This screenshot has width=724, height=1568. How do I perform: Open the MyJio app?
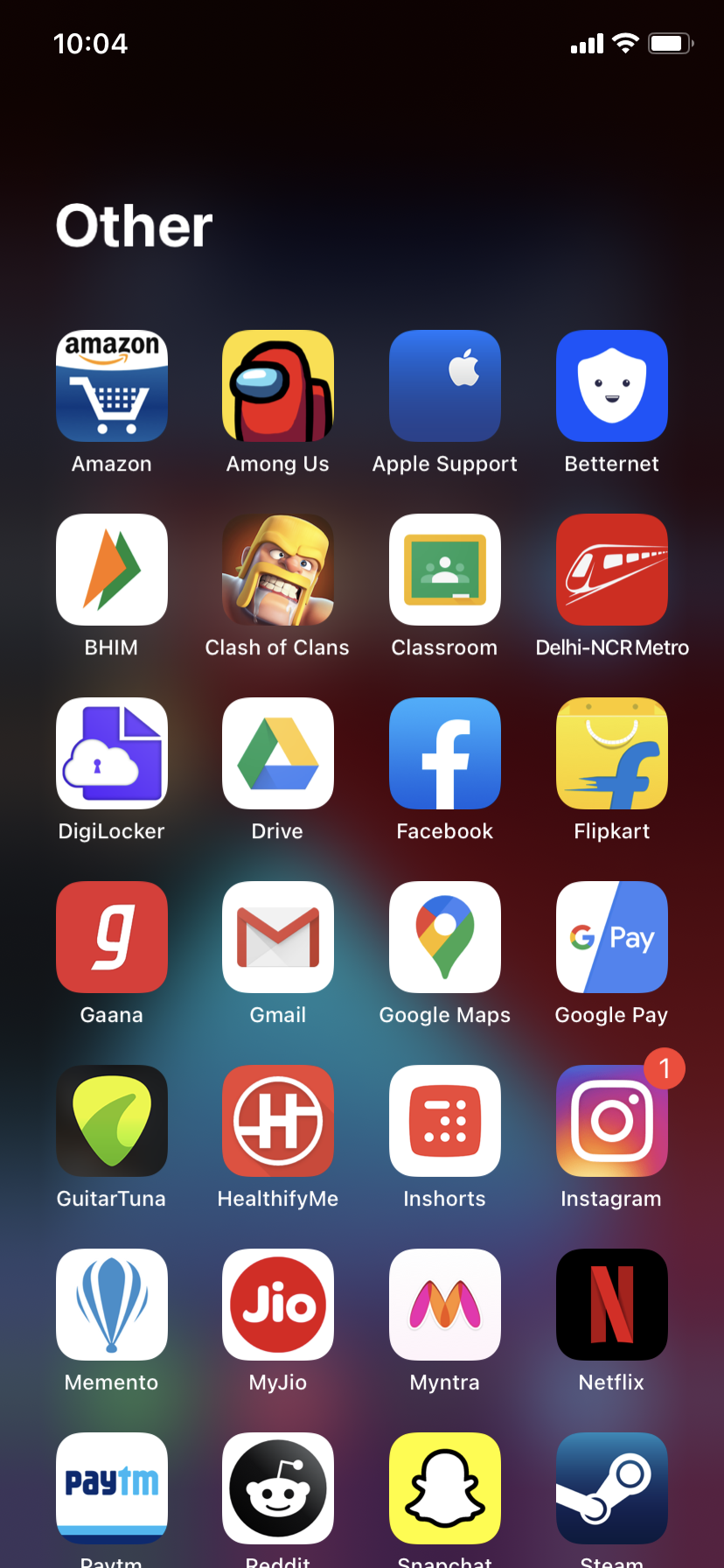[278, 1305]
